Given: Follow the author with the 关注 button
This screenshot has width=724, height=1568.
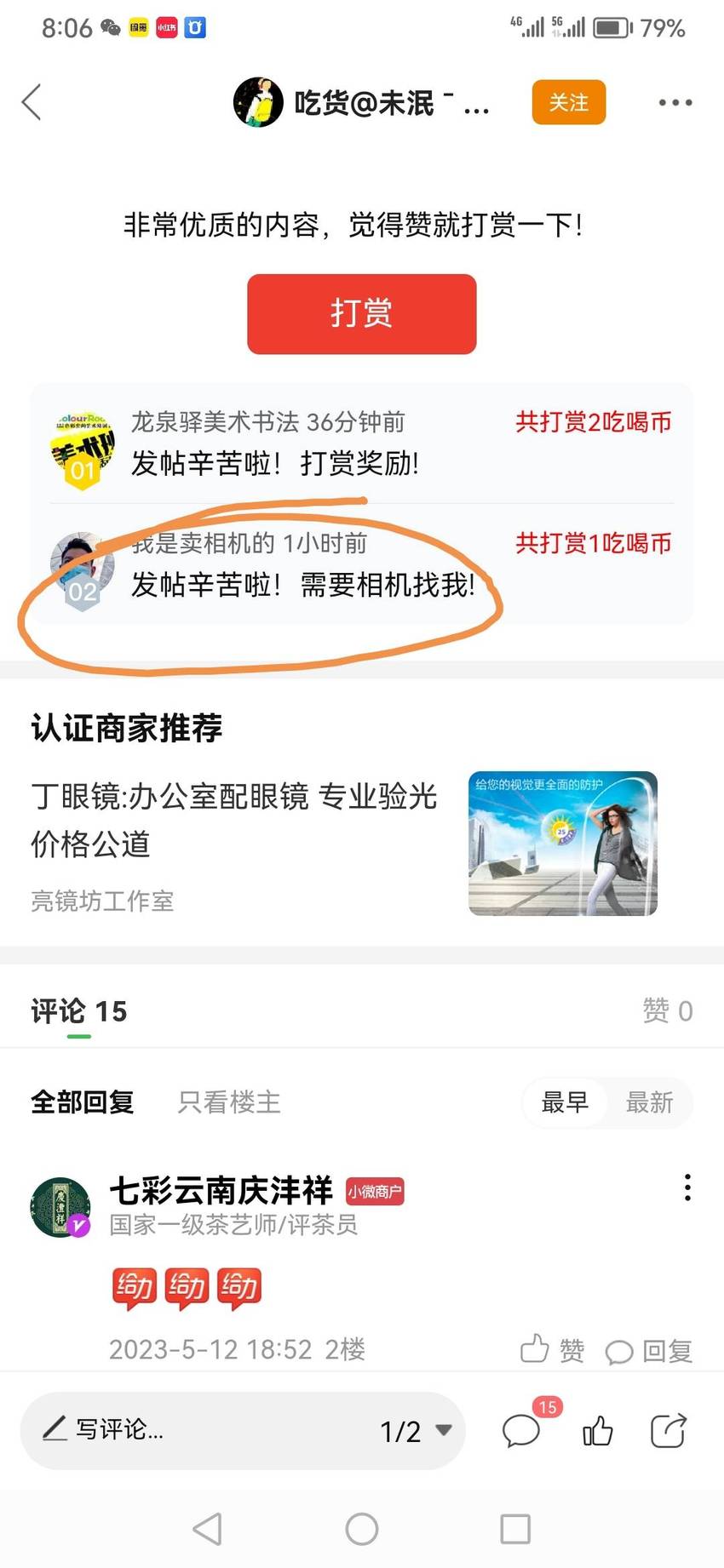Looking at the screenshot, I should pyautogui.click(x=568, y=102).
